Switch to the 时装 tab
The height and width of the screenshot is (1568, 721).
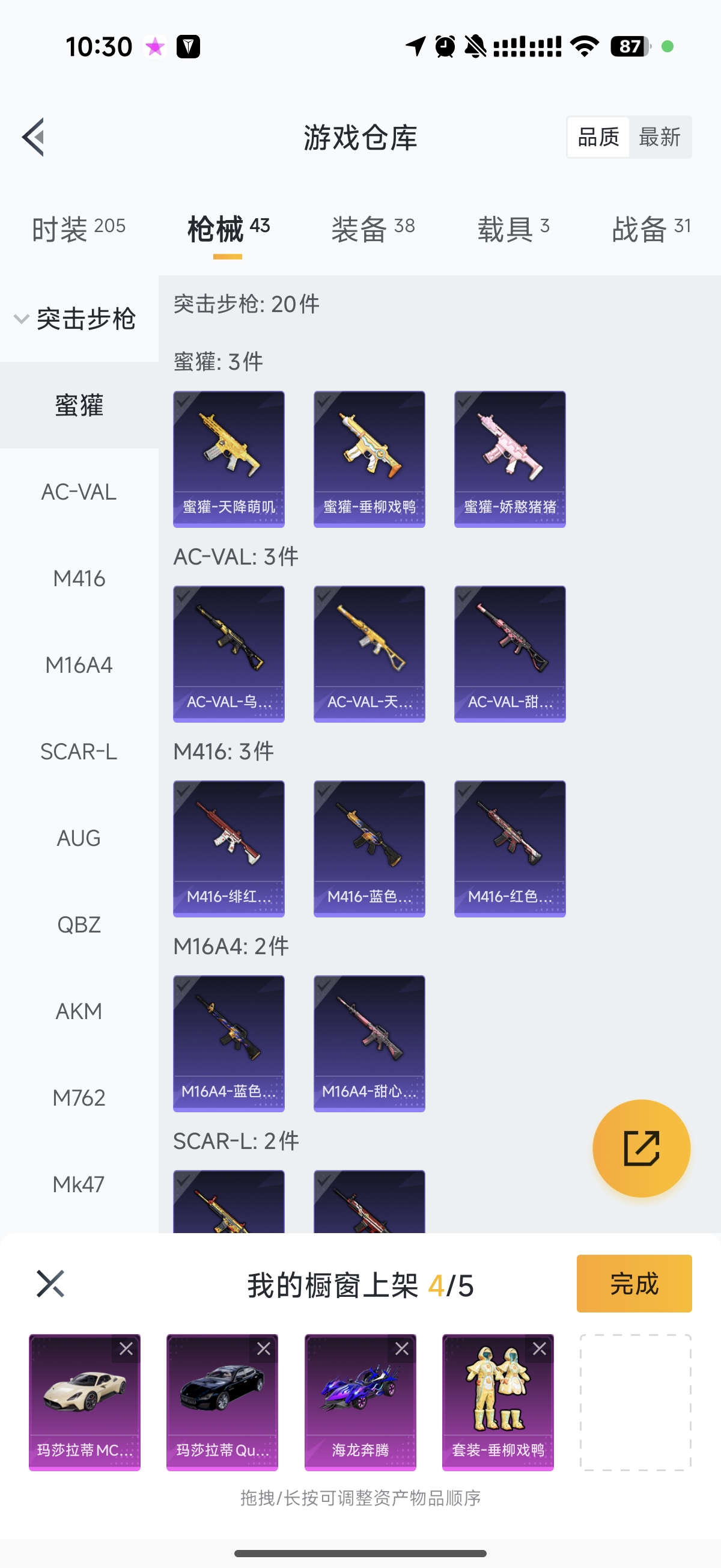[x=79, y=230]
